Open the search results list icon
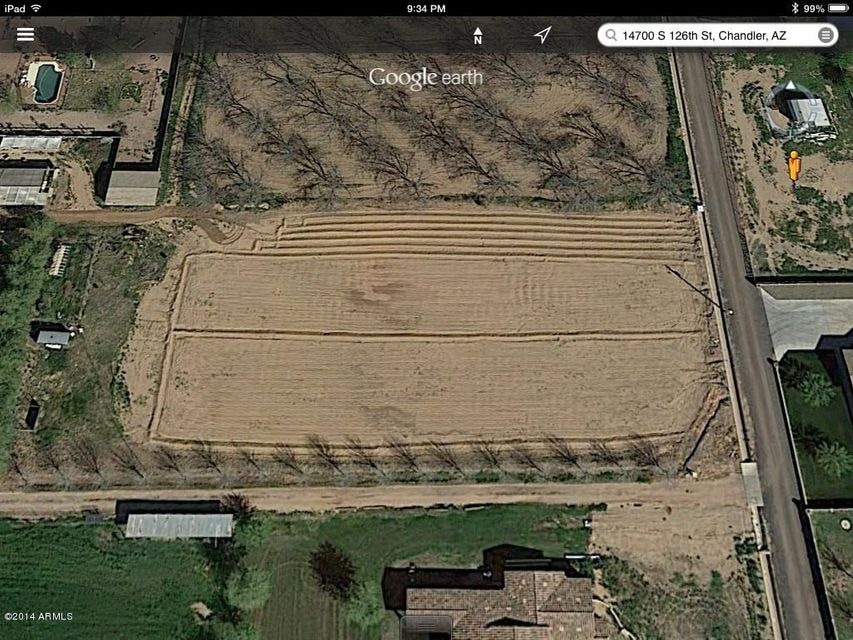The height and width of the screenshot is (640, 853). pos(826,35)
